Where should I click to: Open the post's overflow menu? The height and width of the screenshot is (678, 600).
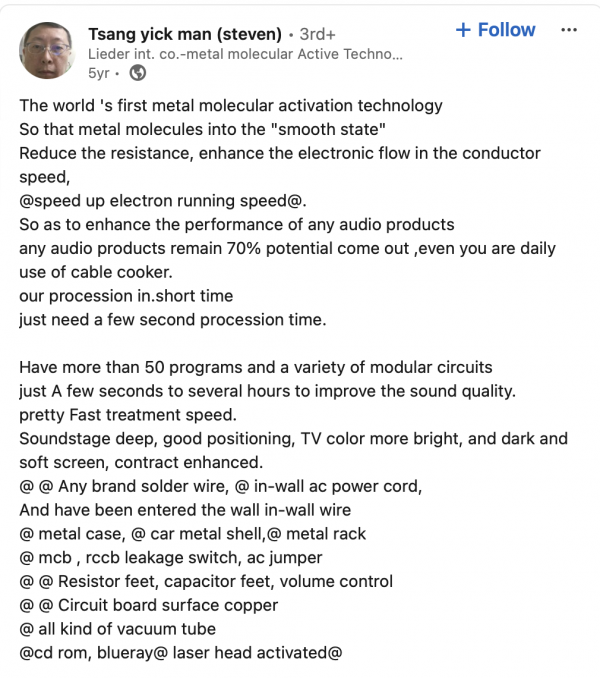click(569, 30)
